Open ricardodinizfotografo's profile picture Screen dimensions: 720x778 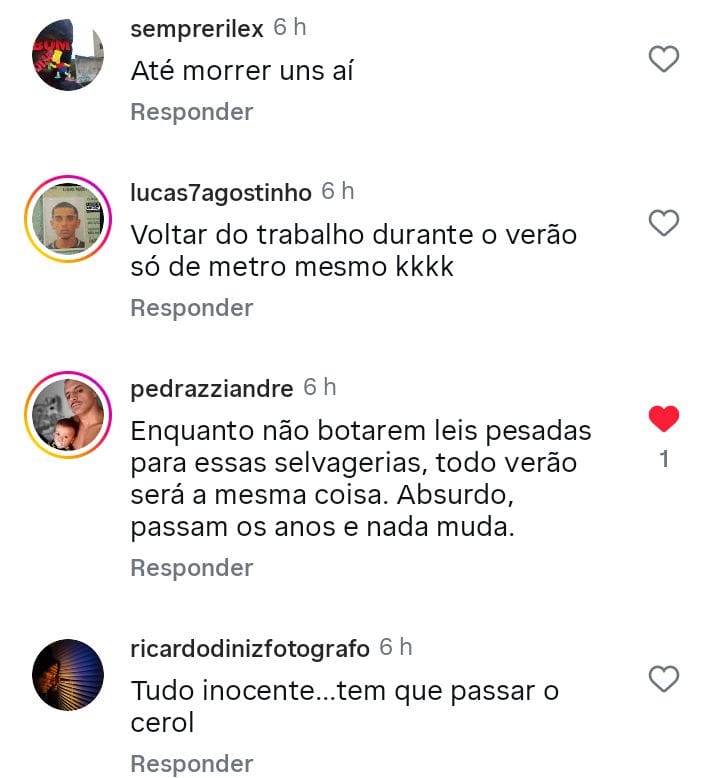tap(68, 674)
